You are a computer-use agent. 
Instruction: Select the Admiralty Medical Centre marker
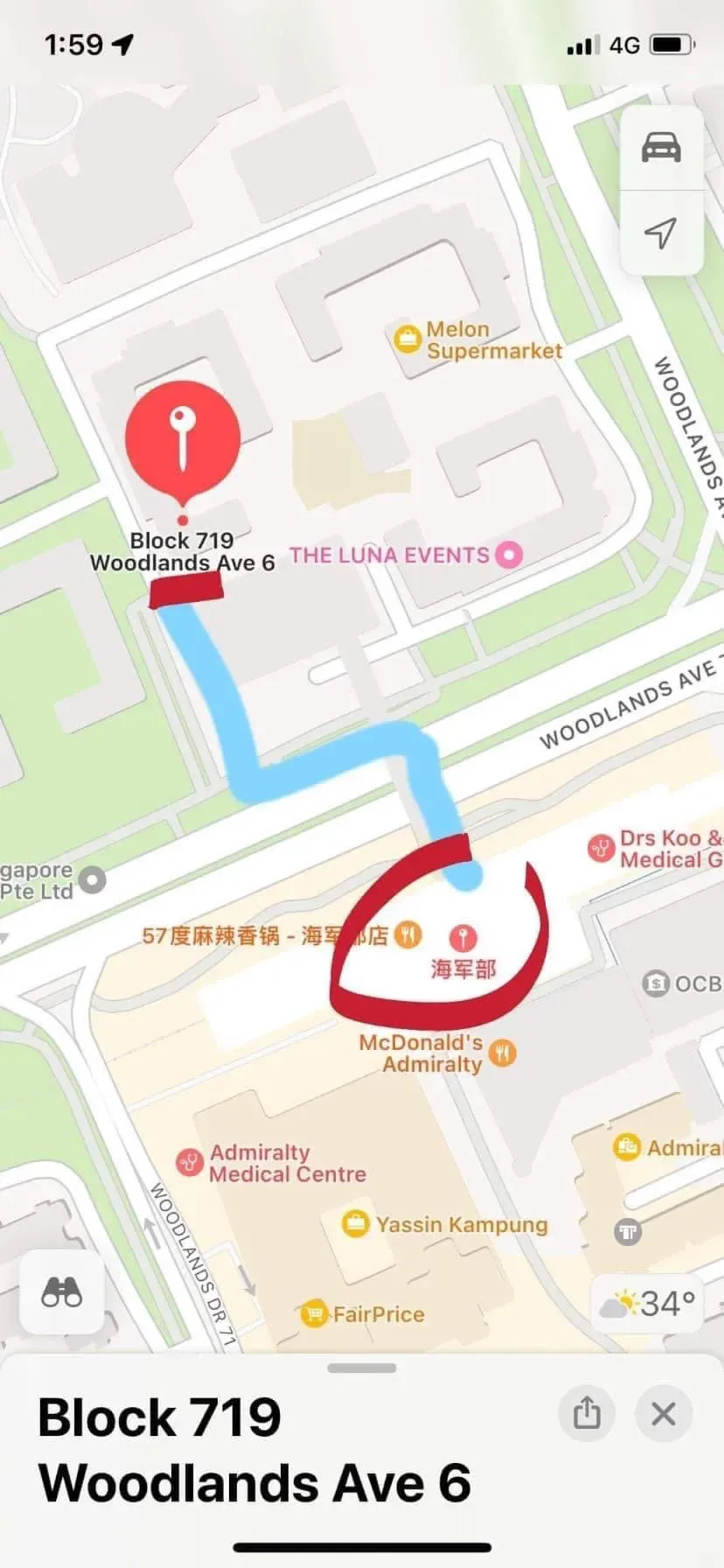(190, 1163)
